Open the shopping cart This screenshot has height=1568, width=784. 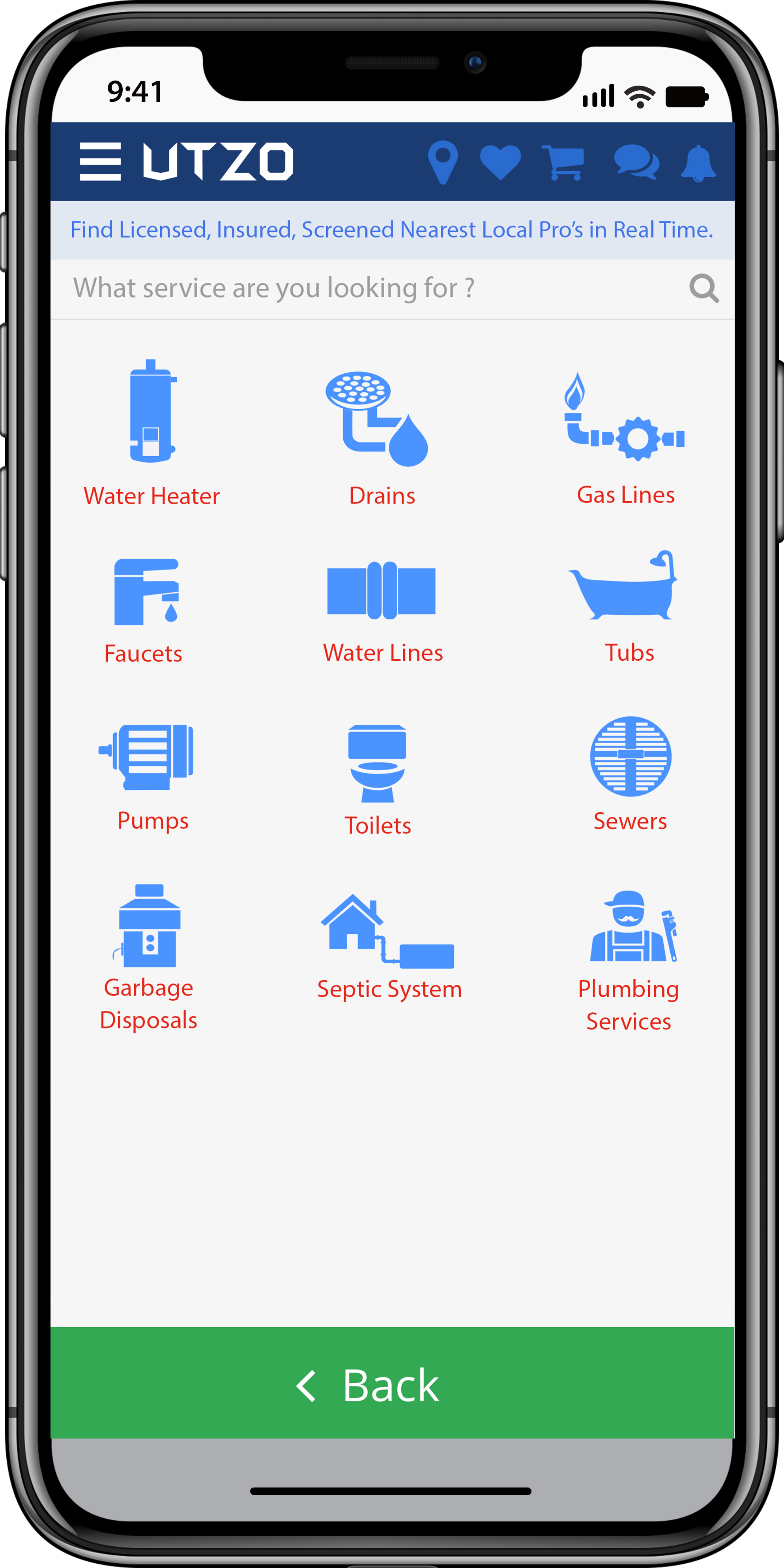click(564, 162)
